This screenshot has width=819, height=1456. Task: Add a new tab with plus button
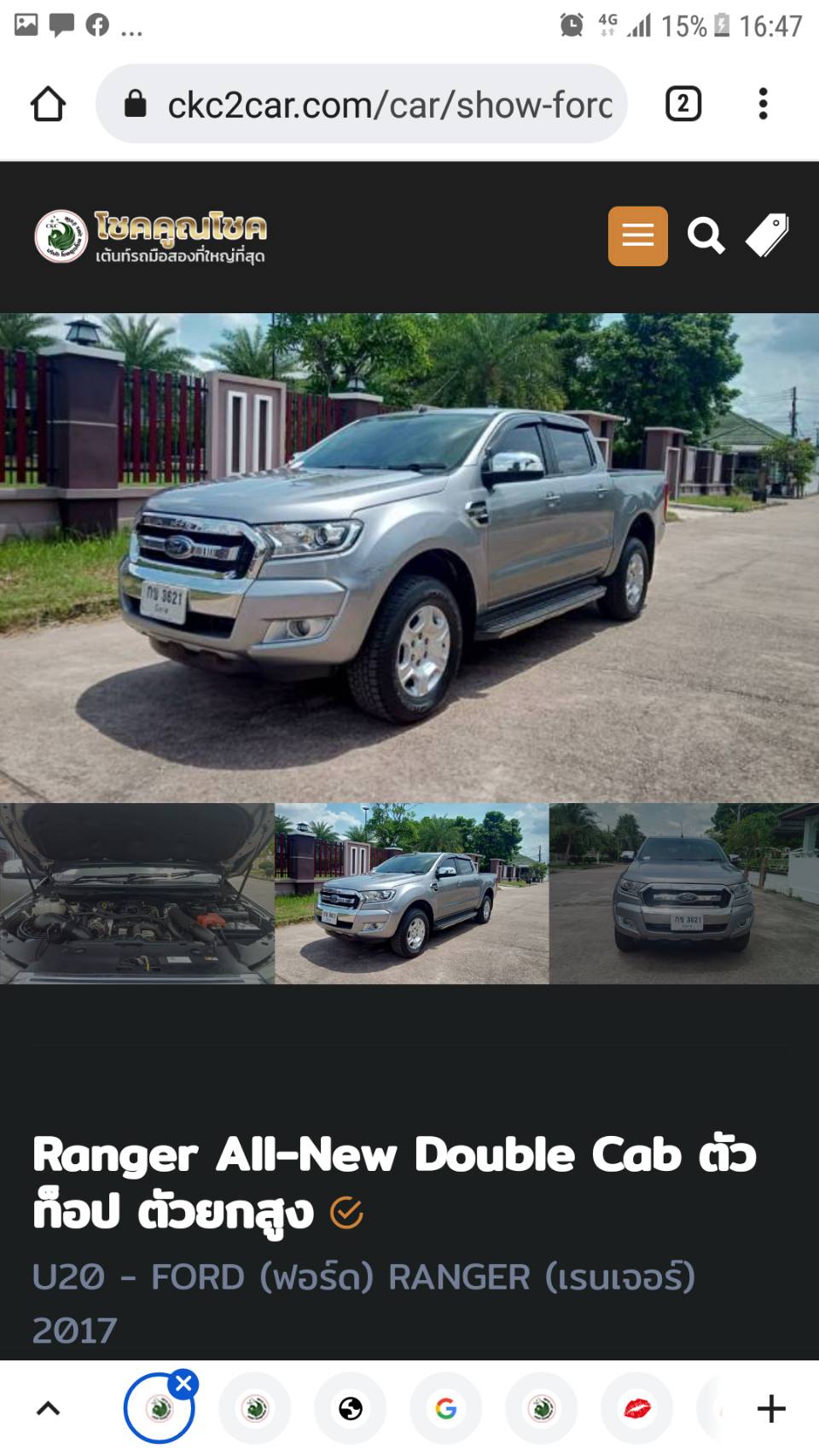coord(771,1408)
